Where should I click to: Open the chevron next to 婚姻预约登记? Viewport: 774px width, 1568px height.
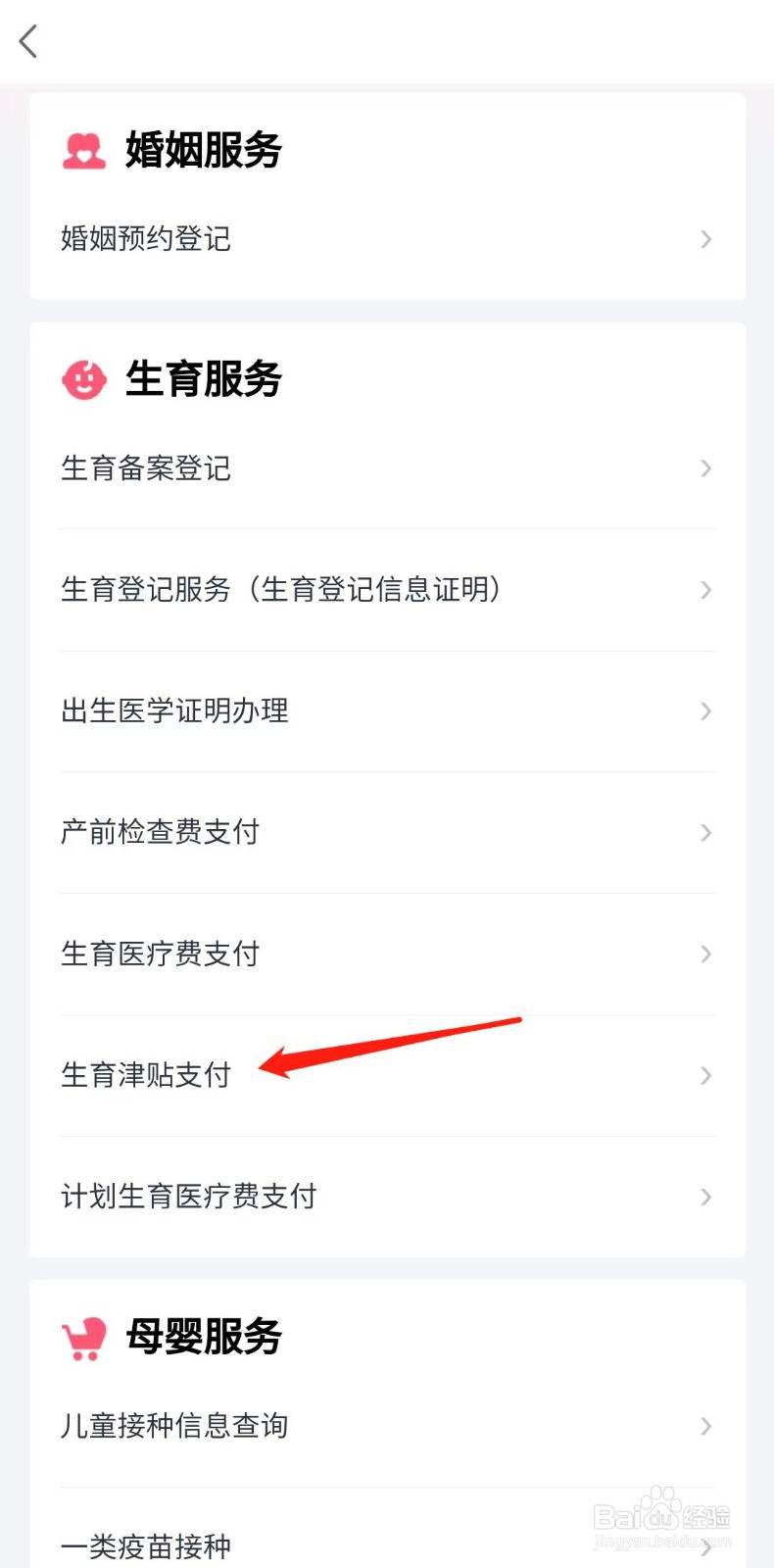705,239
